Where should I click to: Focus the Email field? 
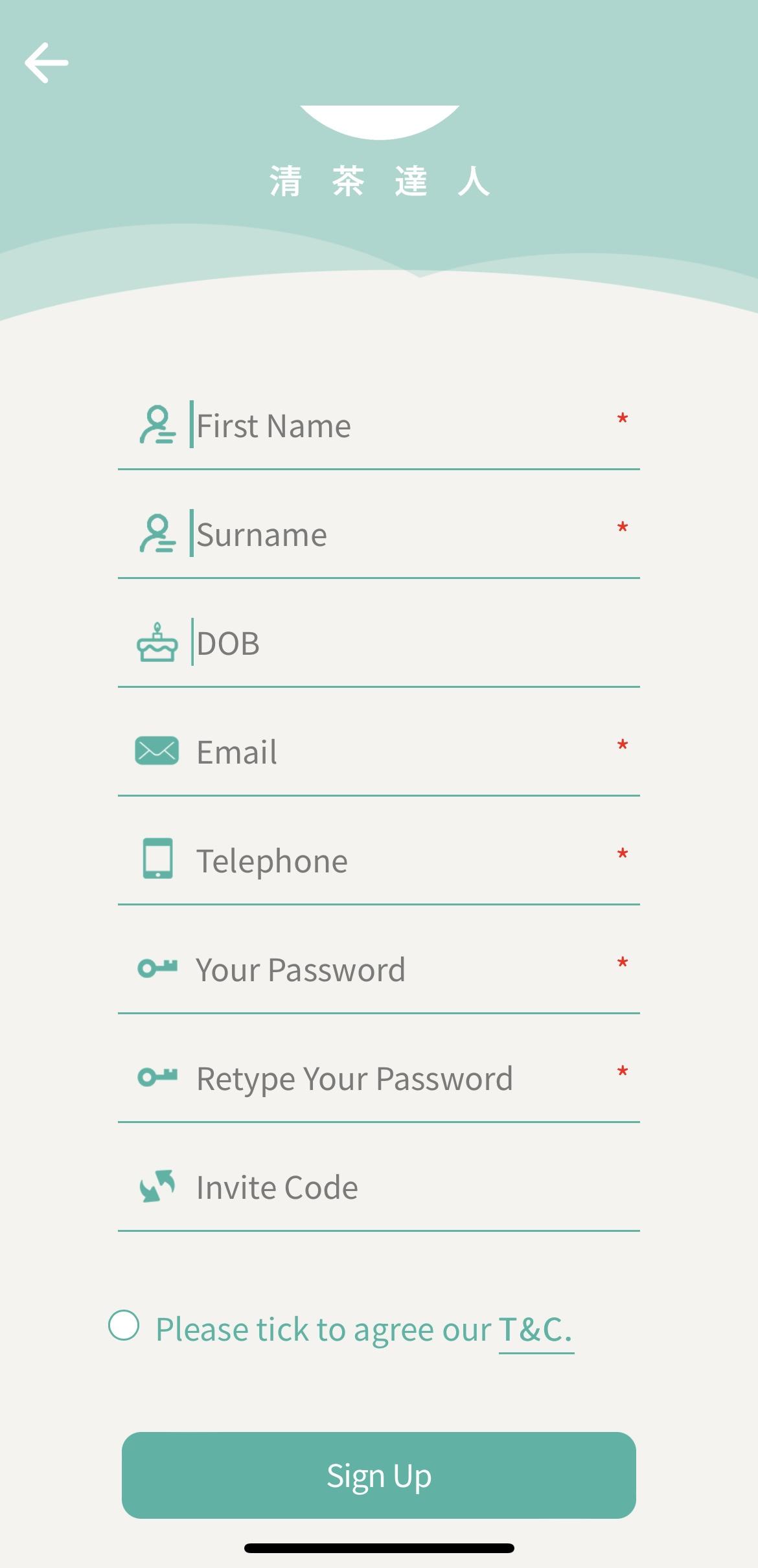[x=379, y=752]
